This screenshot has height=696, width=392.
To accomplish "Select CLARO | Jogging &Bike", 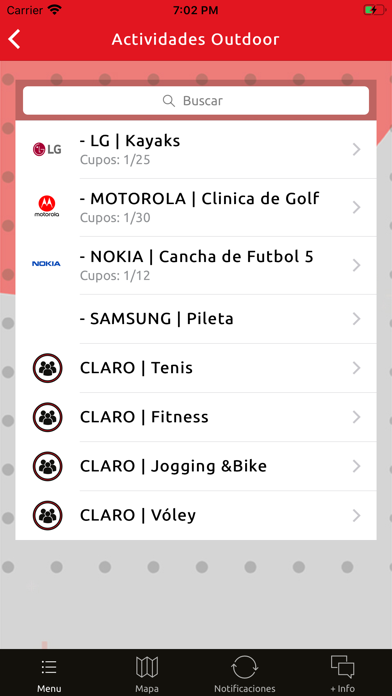I will (x=196, y=466).
